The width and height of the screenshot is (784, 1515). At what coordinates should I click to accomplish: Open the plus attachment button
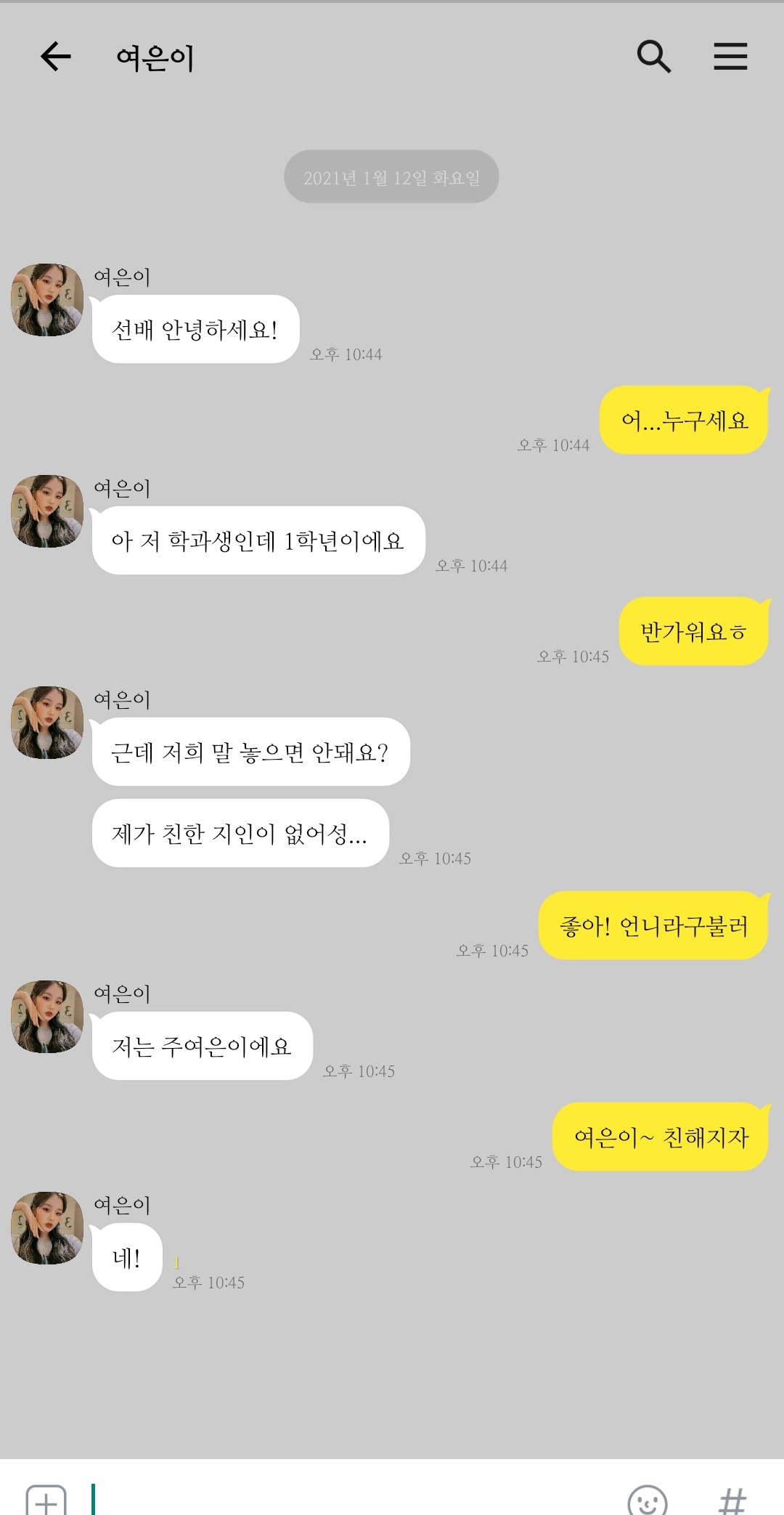click(46, 1499)
